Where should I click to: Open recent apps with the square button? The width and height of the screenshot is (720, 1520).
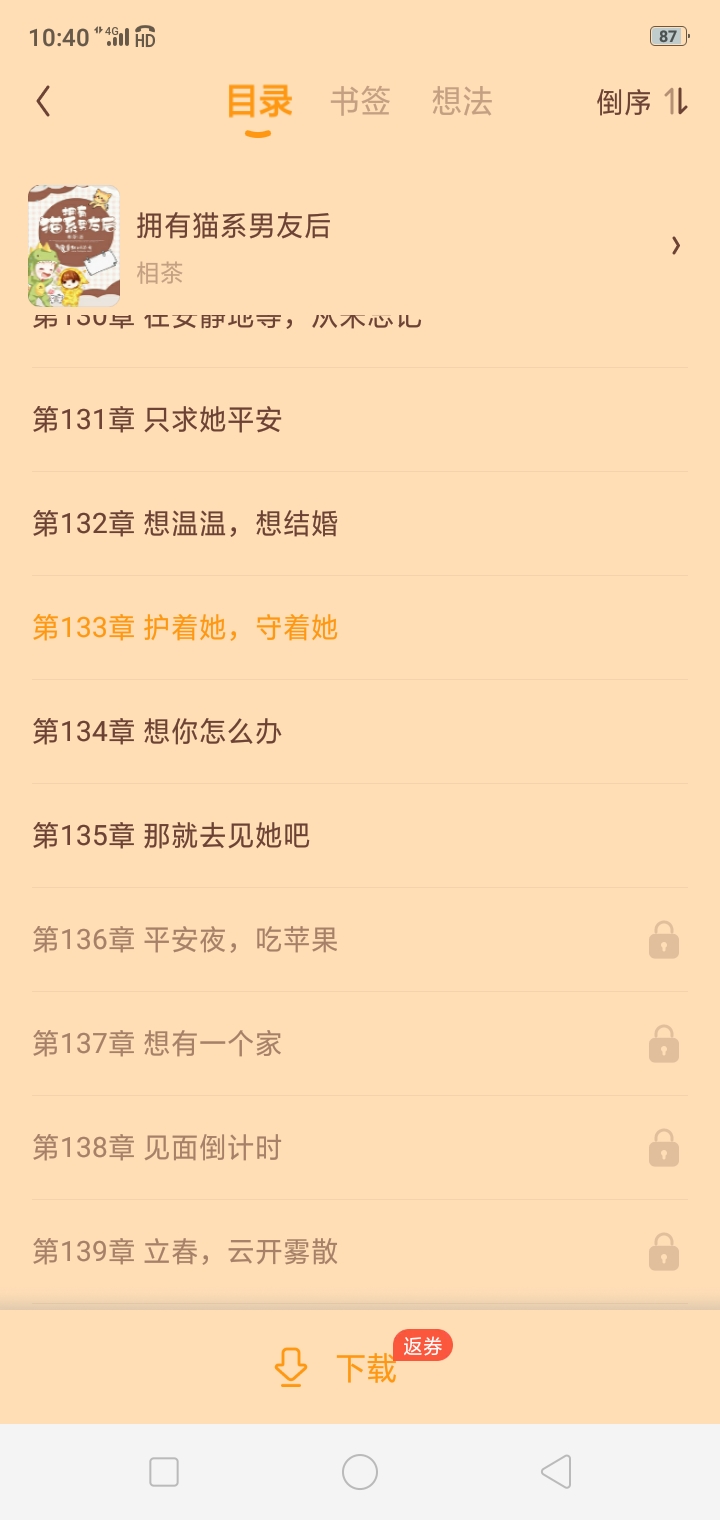[x=164, y=1472]
